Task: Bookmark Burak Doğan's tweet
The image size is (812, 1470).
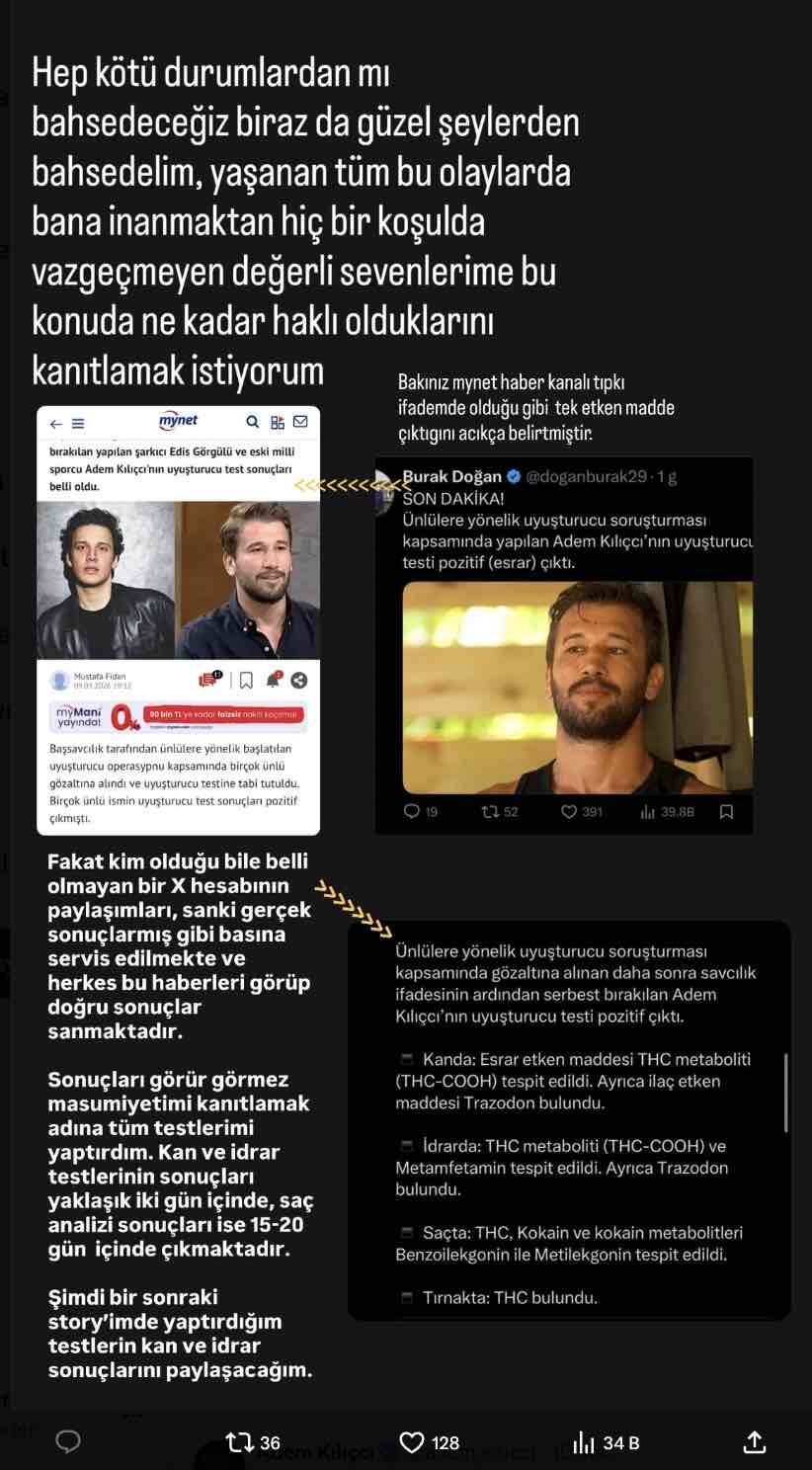Action: click(725, 810)
